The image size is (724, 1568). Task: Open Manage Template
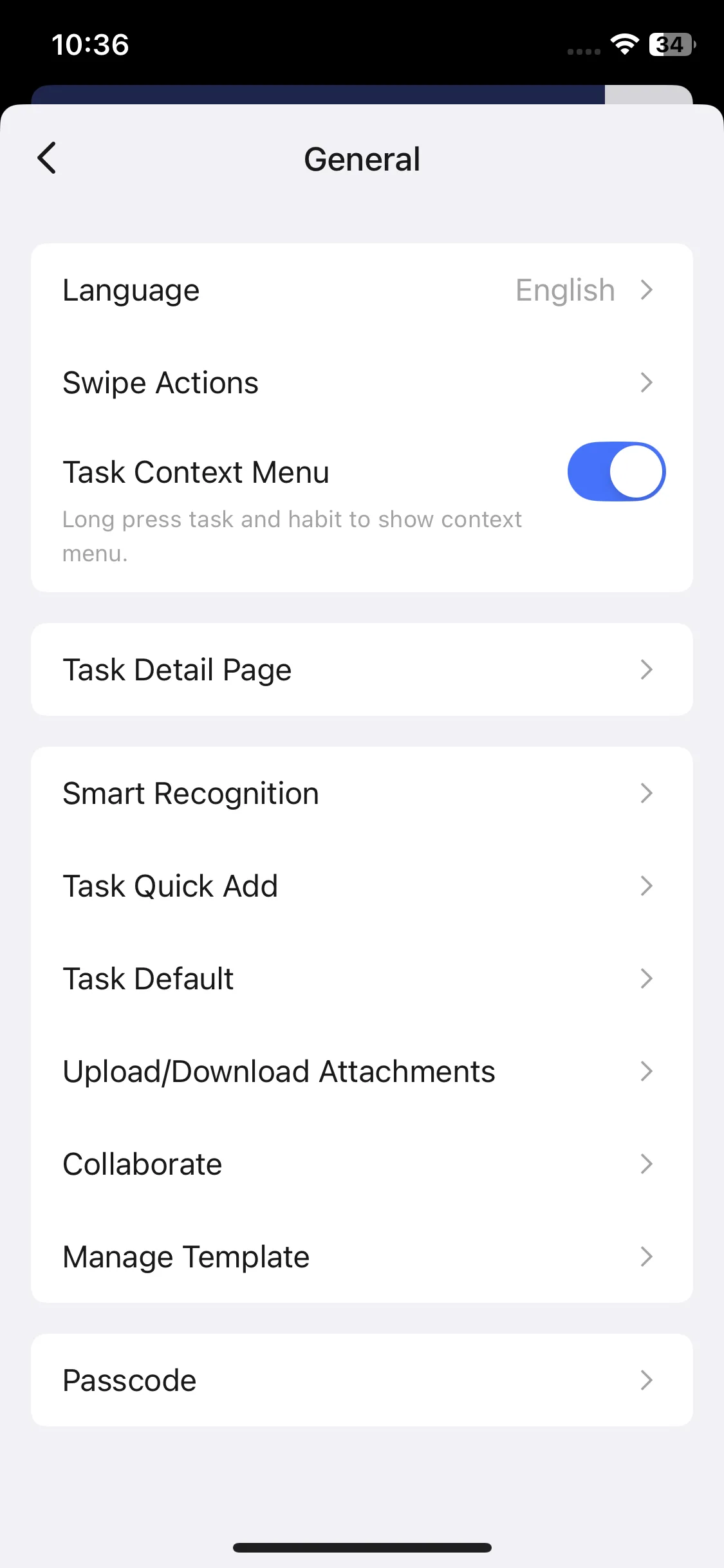click(362, 1256)
